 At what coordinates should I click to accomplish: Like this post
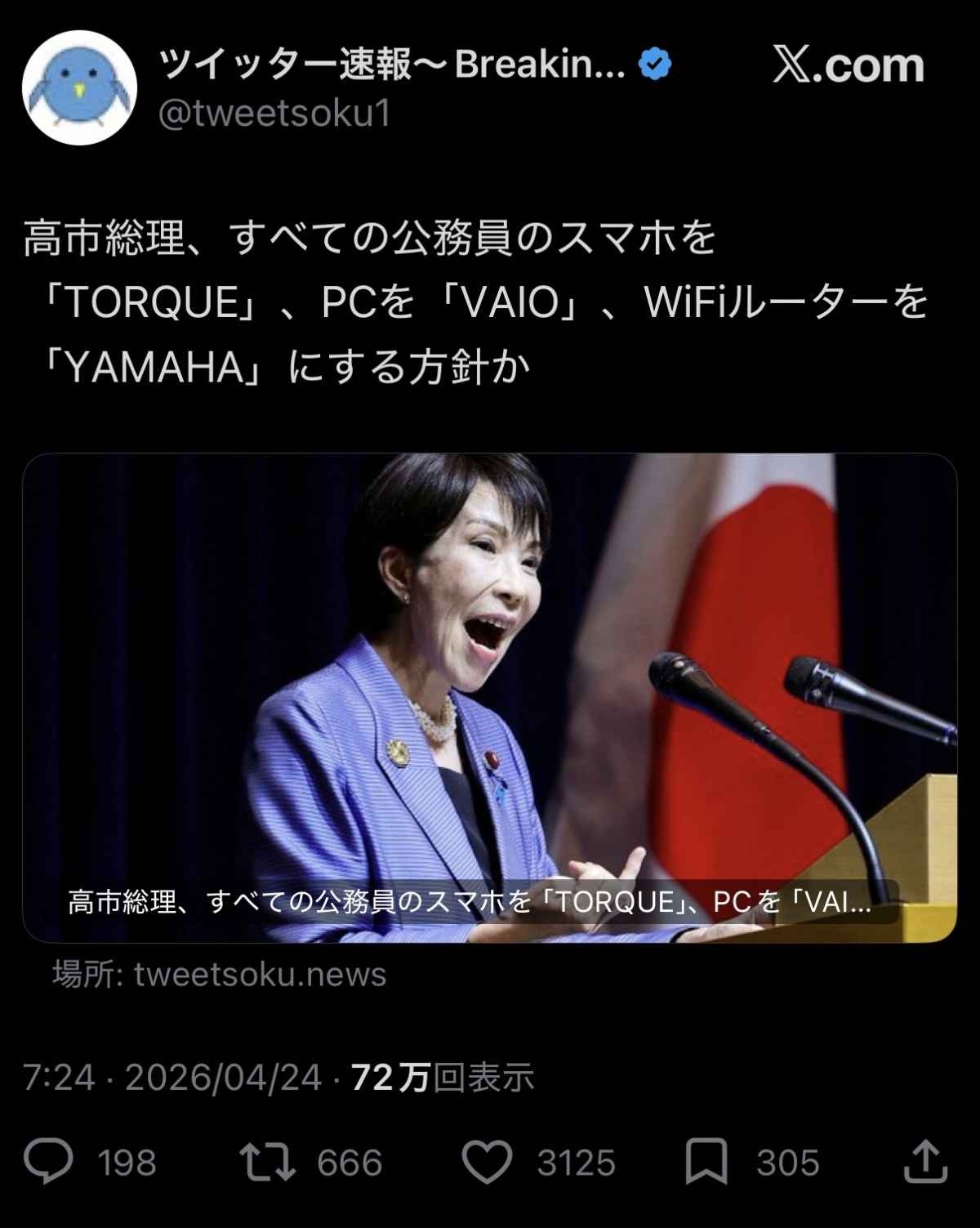[x=488, y=1162]
